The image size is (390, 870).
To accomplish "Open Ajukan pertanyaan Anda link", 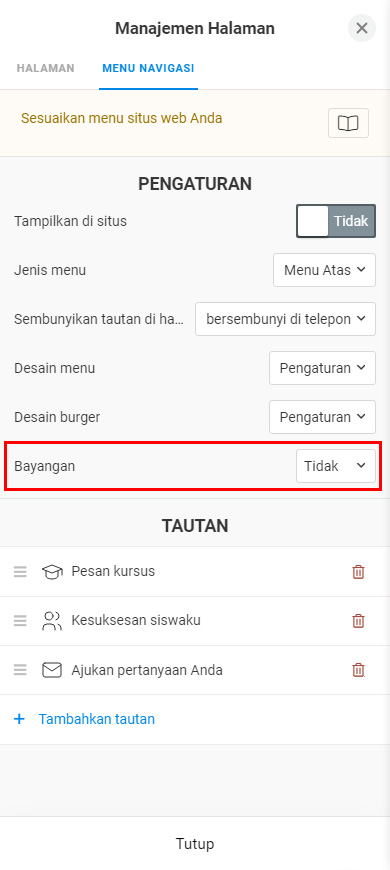I will tap(147, 670).
